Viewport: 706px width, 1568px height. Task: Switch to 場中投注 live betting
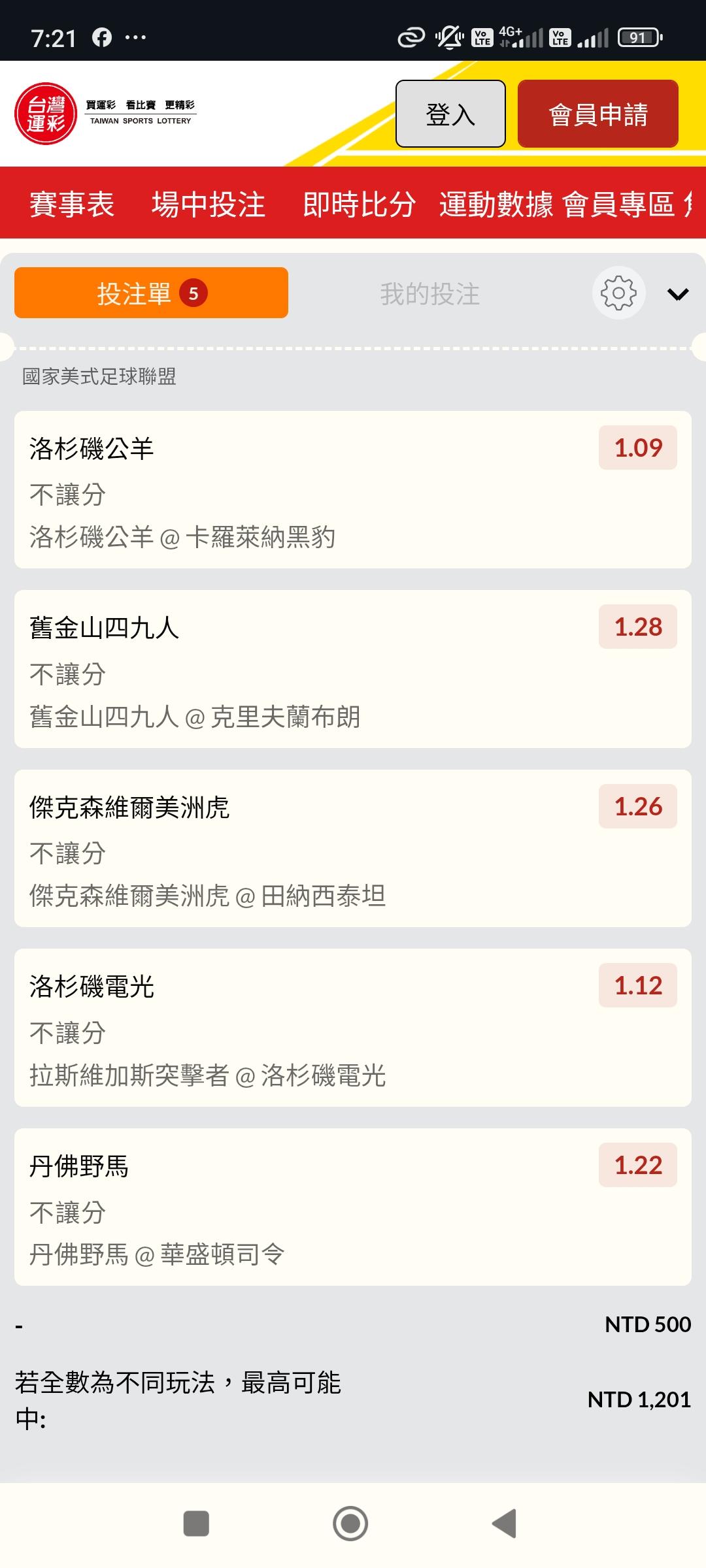click(209, 204)
